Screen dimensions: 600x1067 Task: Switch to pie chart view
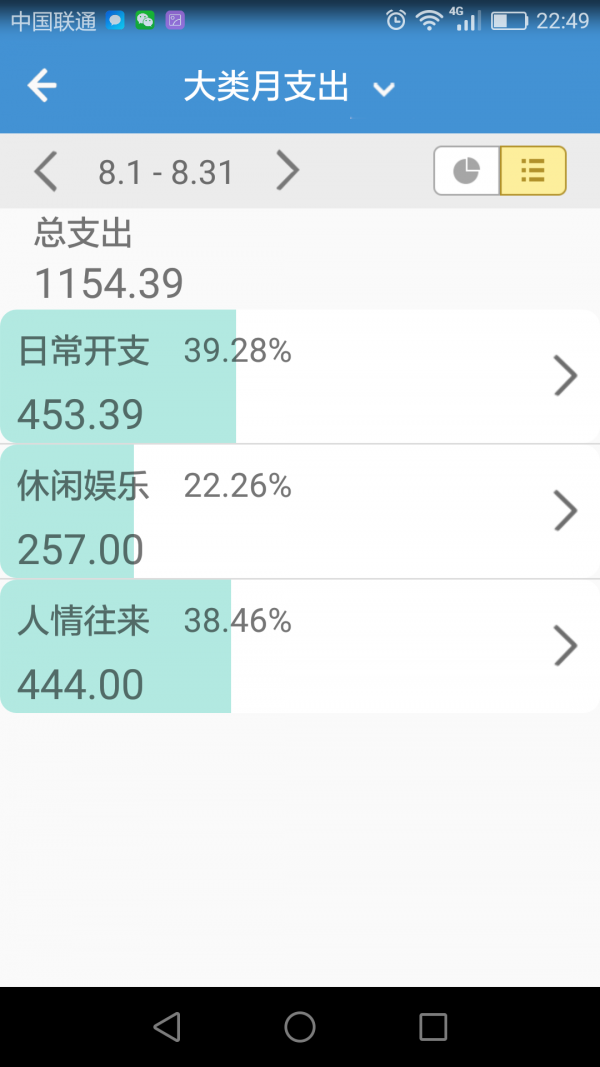467,171
